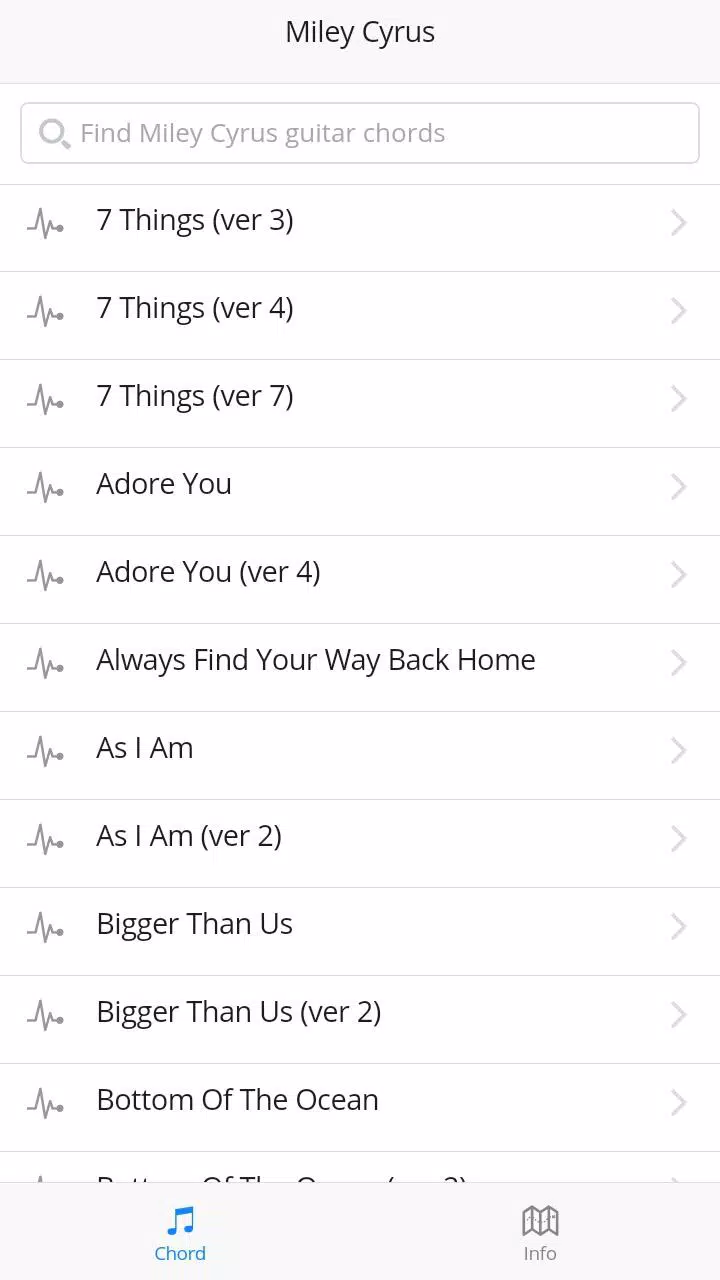Tap the search input field
The width and height of the screenshot is (720, 1280).
point(360,133)
